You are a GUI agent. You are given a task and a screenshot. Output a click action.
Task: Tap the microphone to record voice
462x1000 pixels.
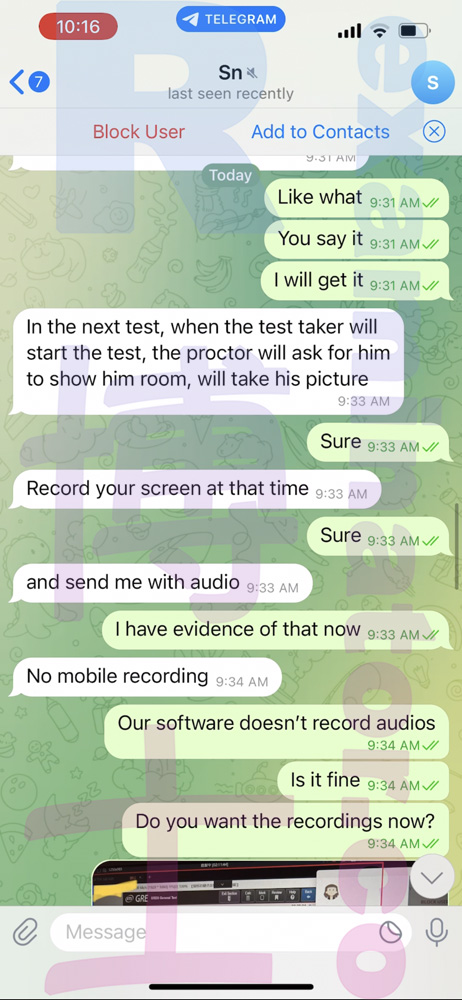point(436,933)
